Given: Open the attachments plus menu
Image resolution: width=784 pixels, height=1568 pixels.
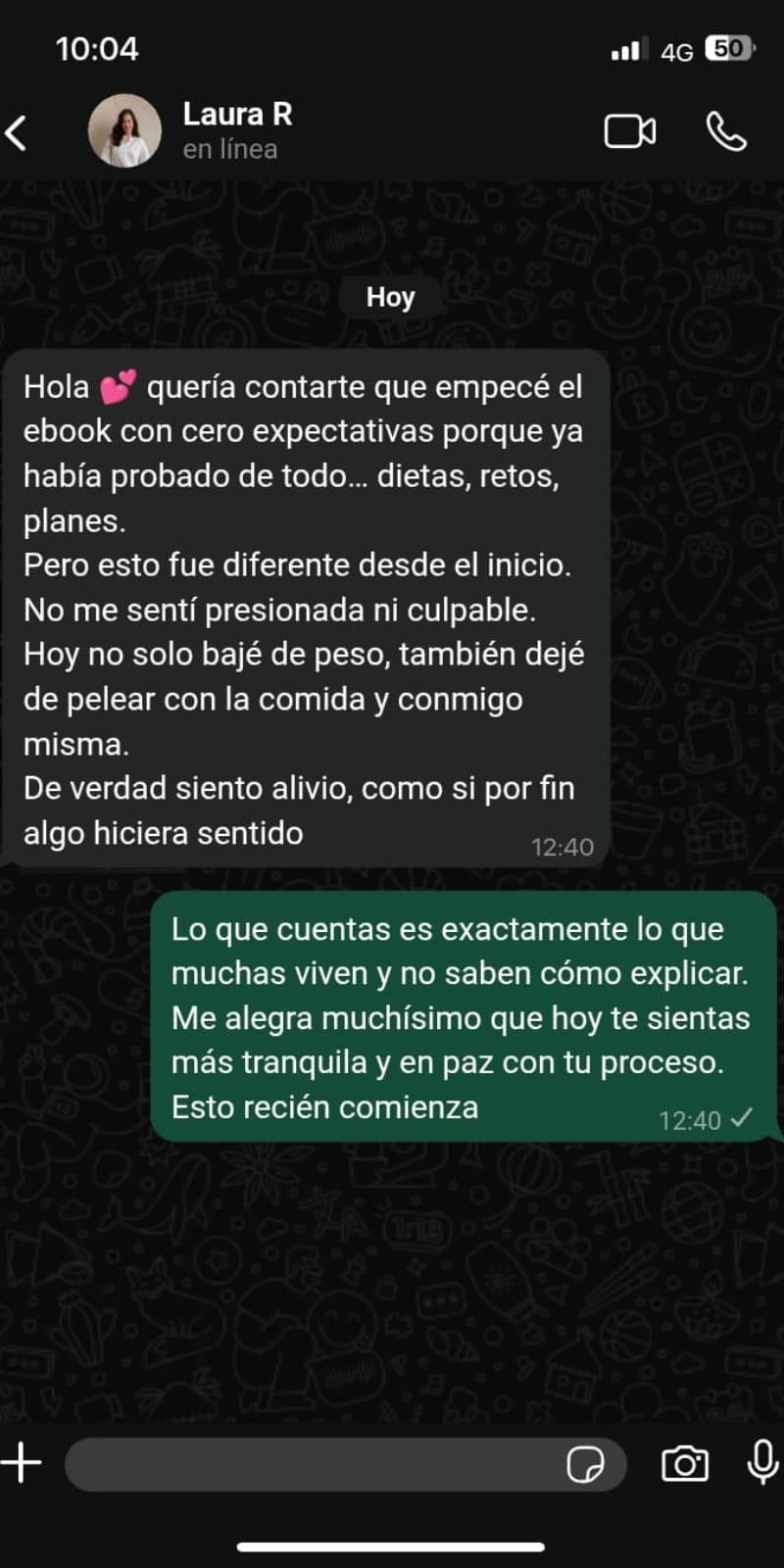Looking at the screenshot, I should tap(22, 1463).
